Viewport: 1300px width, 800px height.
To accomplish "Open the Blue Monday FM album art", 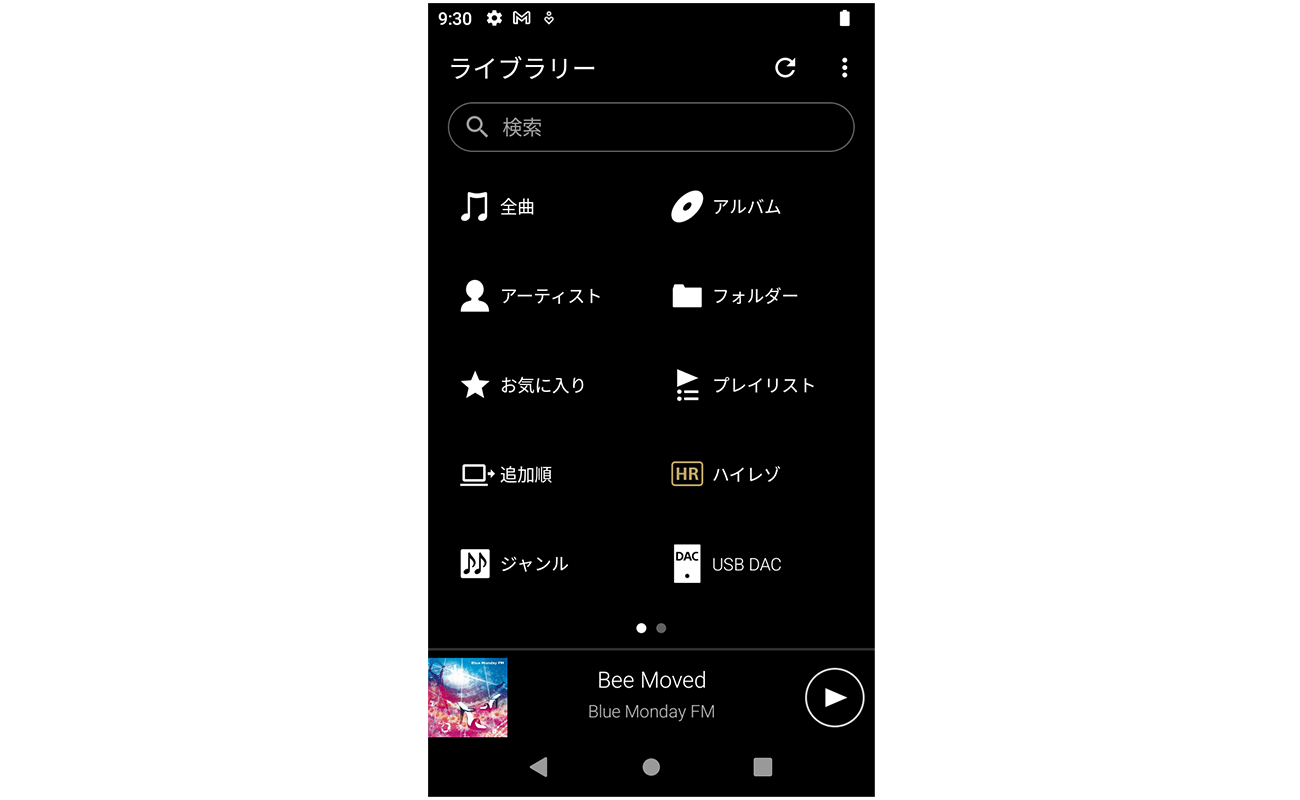I will [x=468, y=697].
